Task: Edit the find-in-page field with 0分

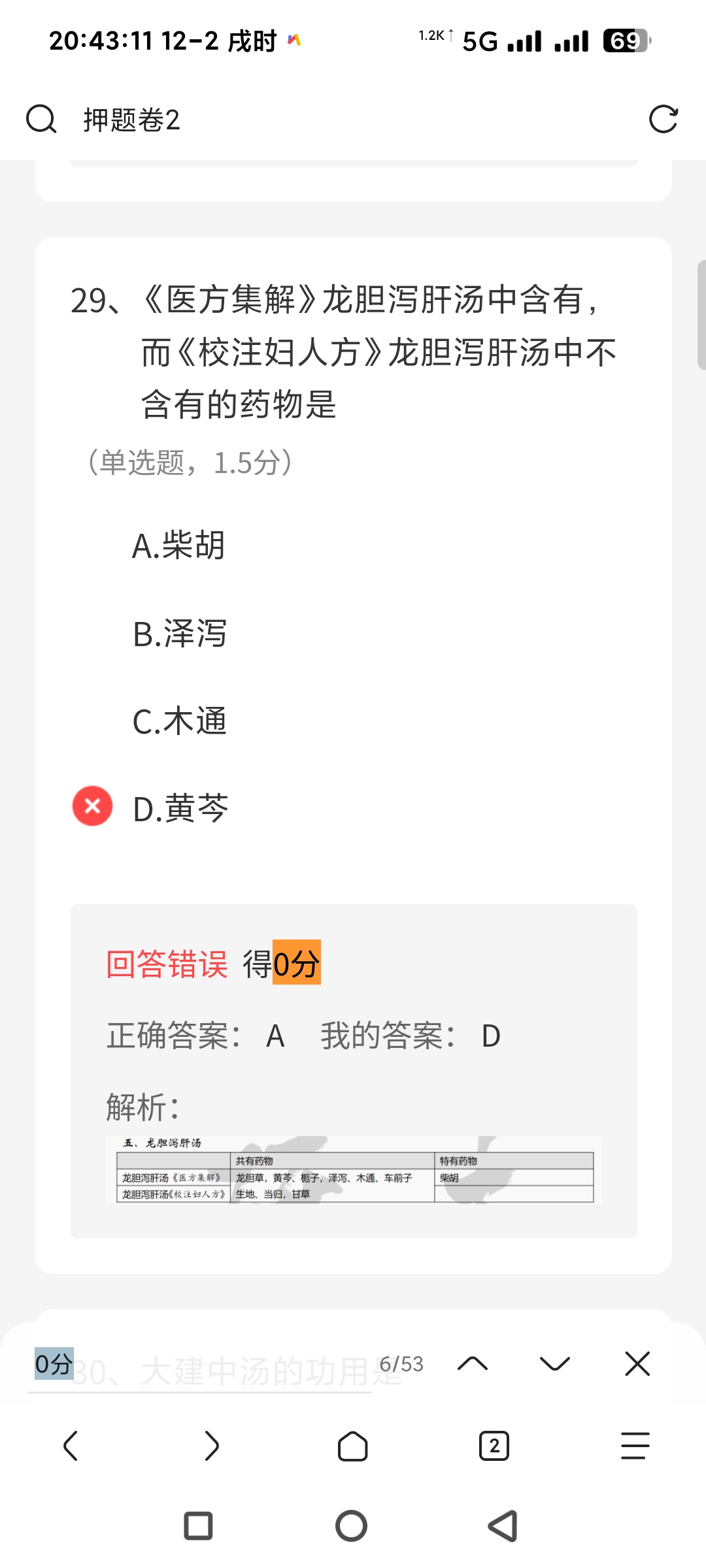Action: click(196, 1364)
